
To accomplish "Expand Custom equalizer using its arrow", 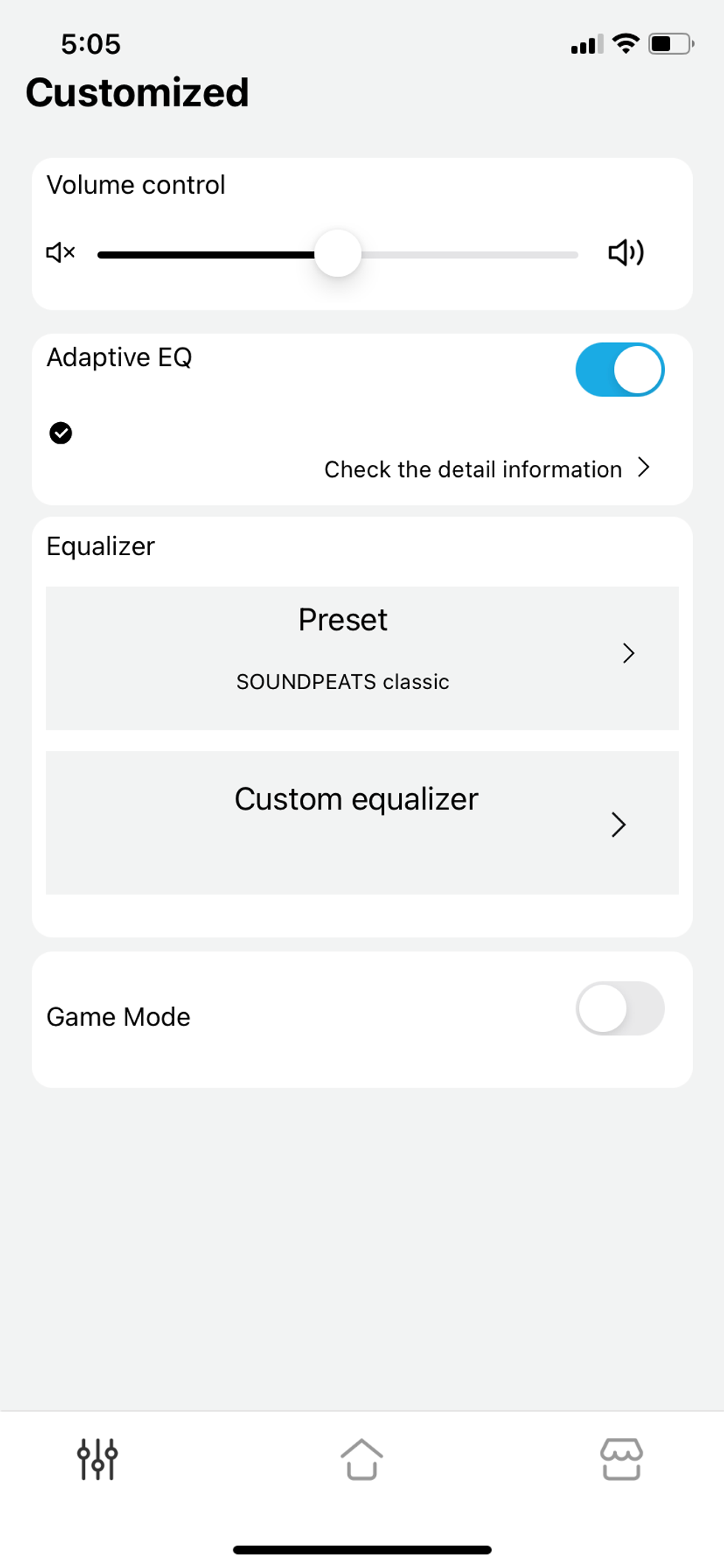I will tap(618, 824).
